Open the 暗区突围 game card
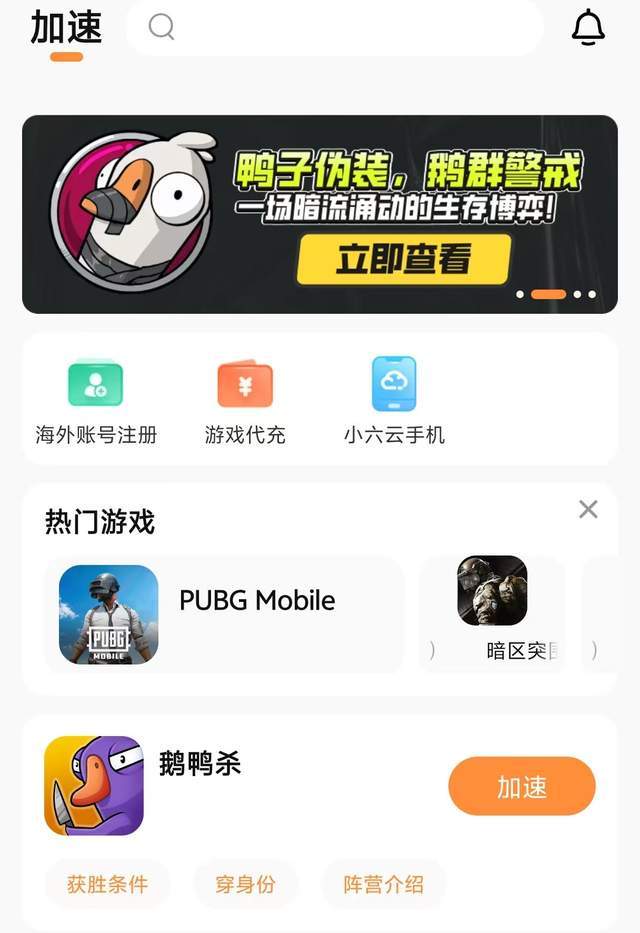 point(492,614)
